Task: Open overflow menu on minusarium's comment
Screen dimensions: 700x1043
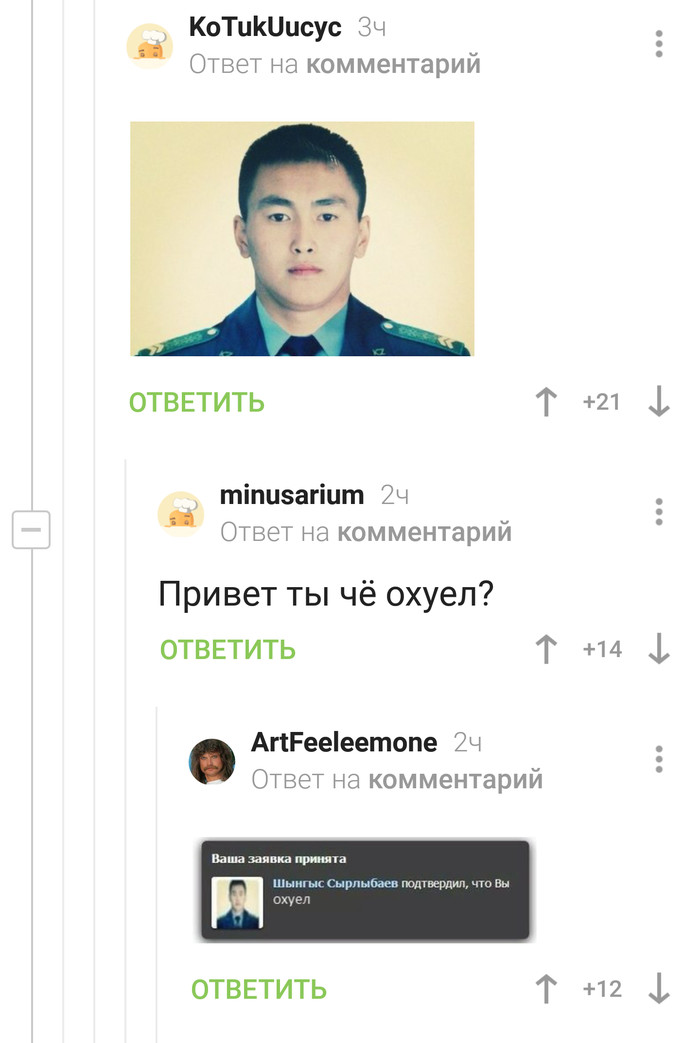Action: coord(658,511)
